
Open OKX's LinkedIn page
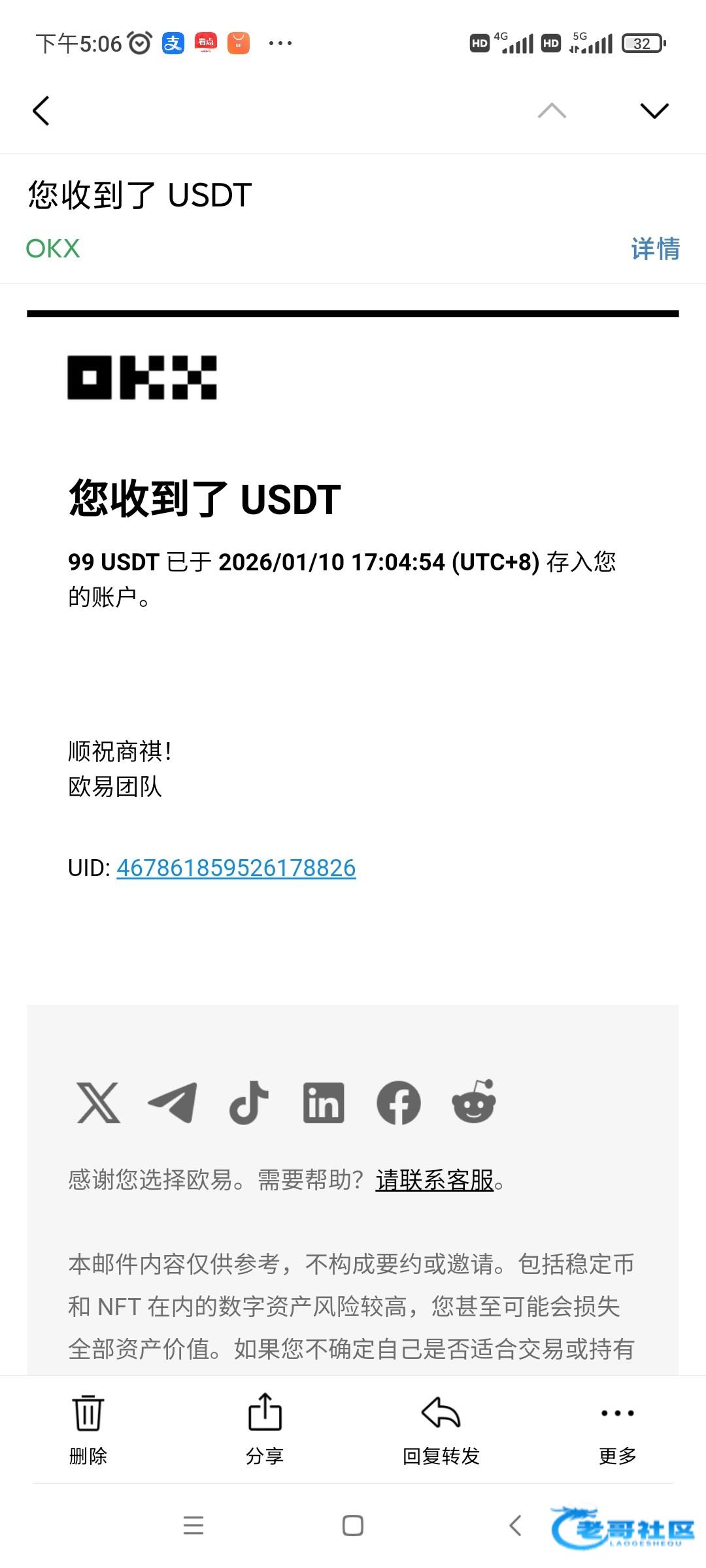click(324, 1103)
